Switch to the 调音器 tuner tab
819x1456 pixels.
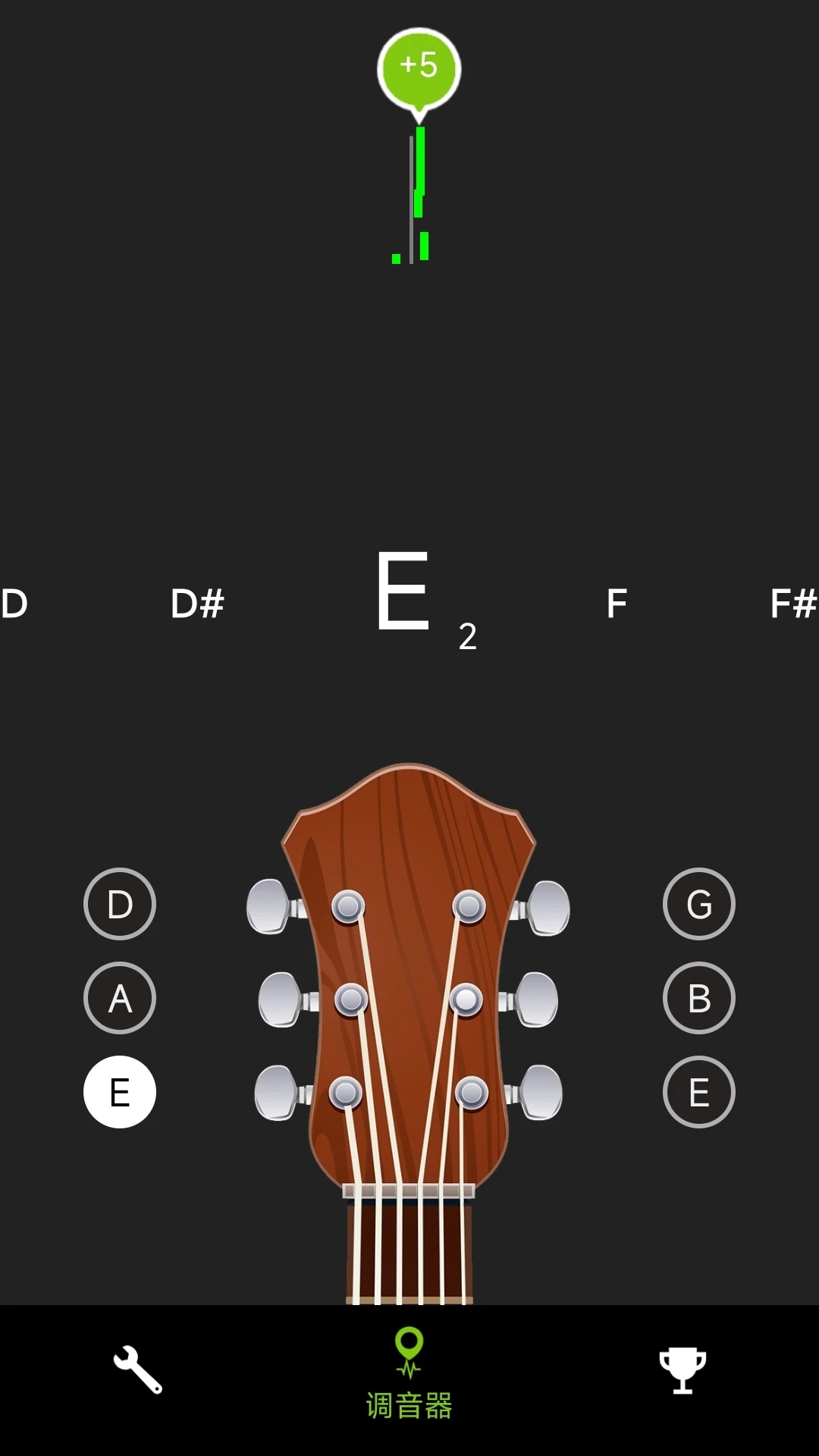coord(409,1374)
